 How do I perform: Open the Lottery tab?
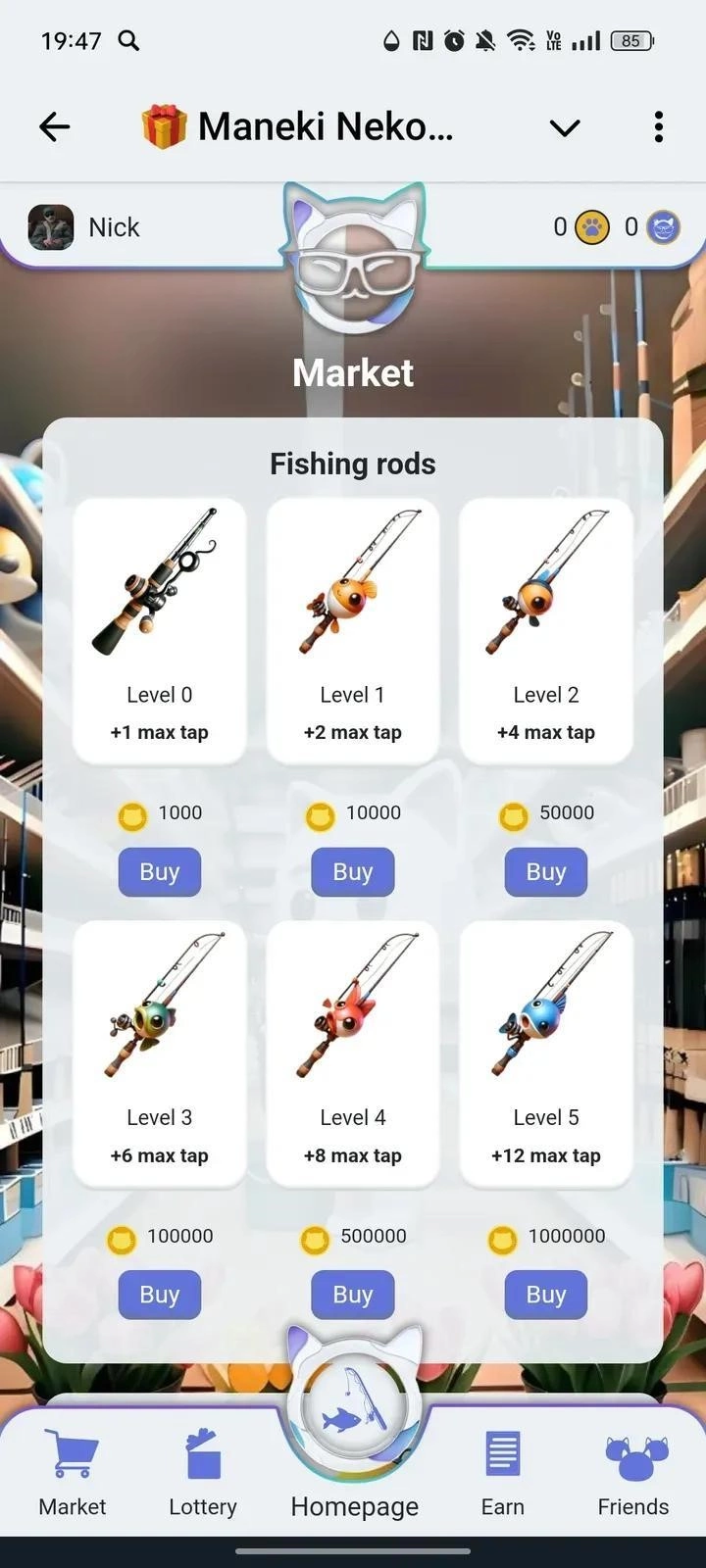click(203, 1470)
